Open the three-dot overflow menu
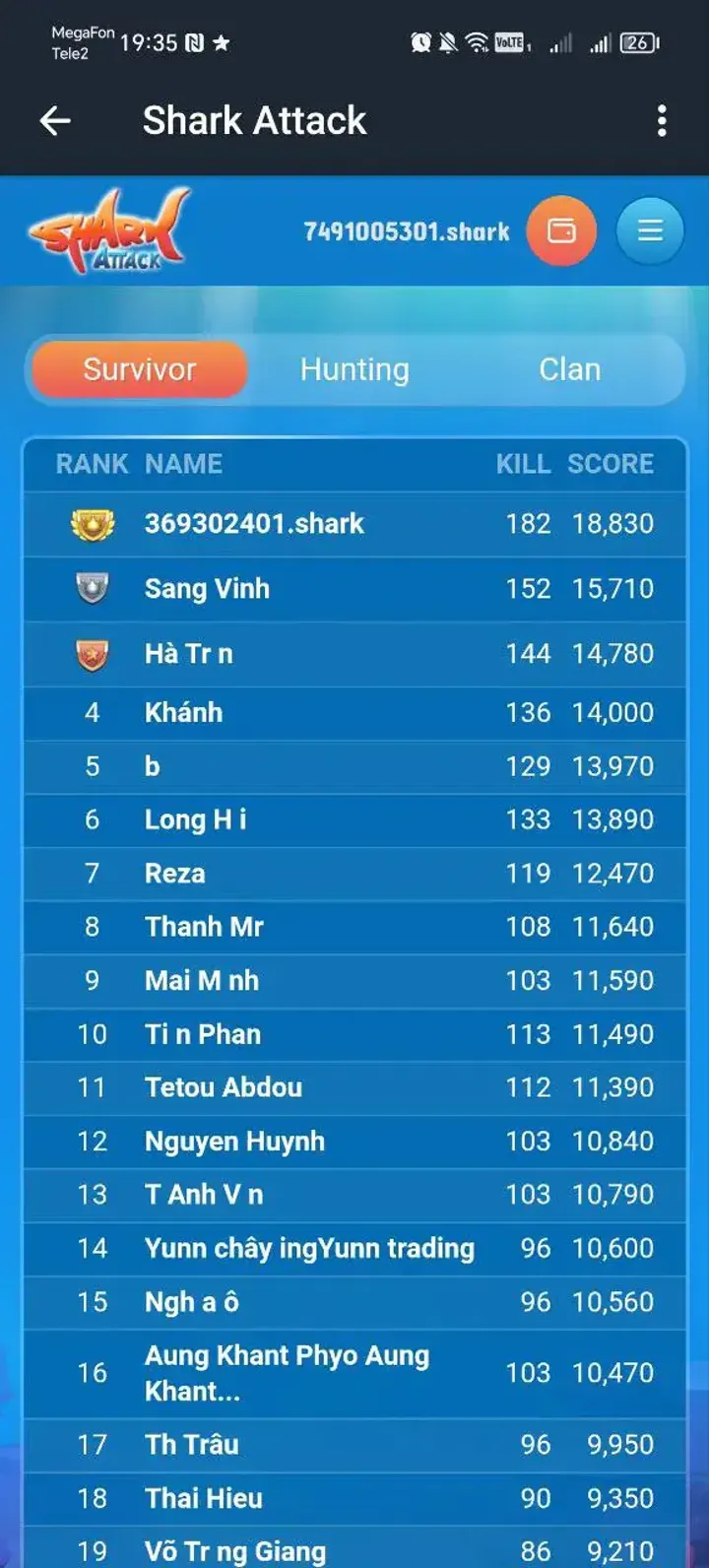The height and width of the screenshot is (1568, 709). point(662,121)
